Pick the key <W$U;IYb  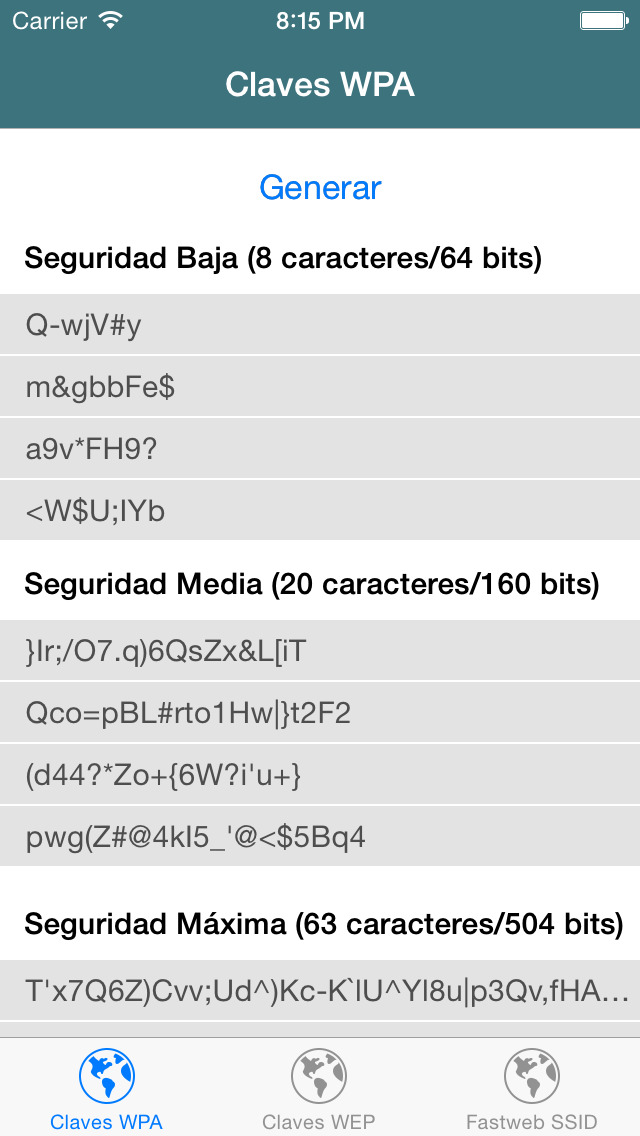[320, 510]
